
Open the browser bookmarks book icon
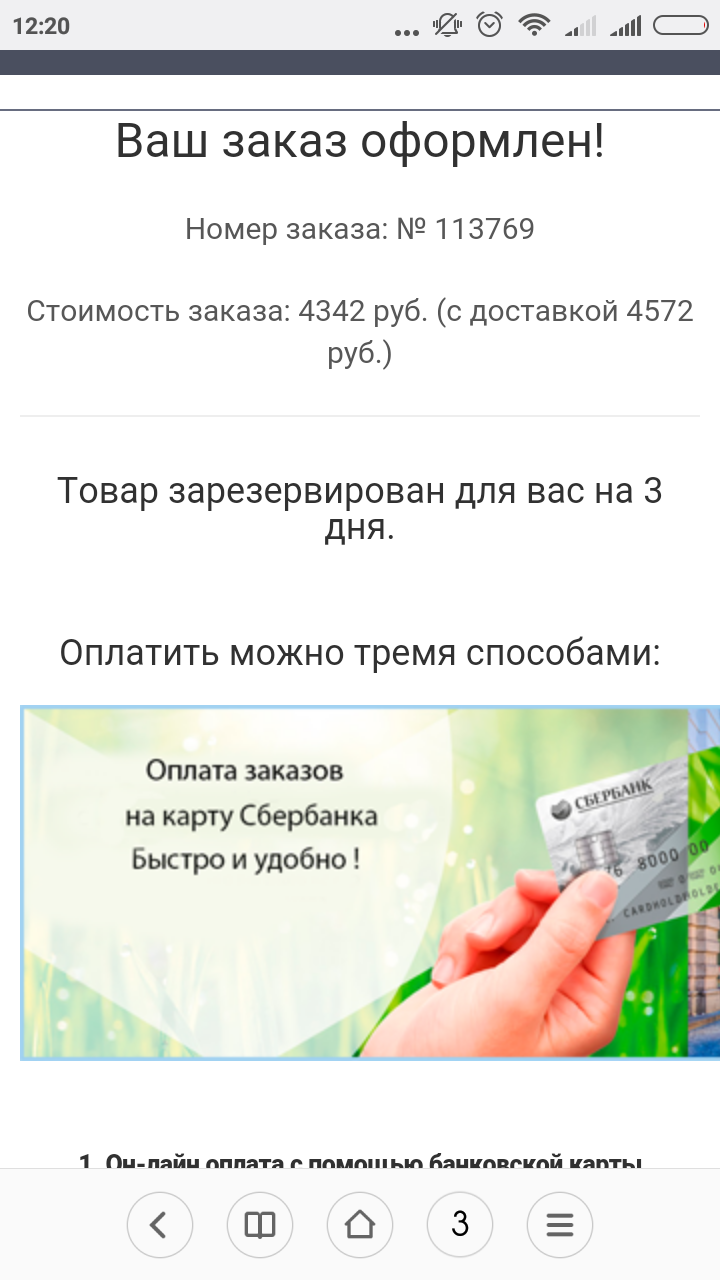point(260,1224)
